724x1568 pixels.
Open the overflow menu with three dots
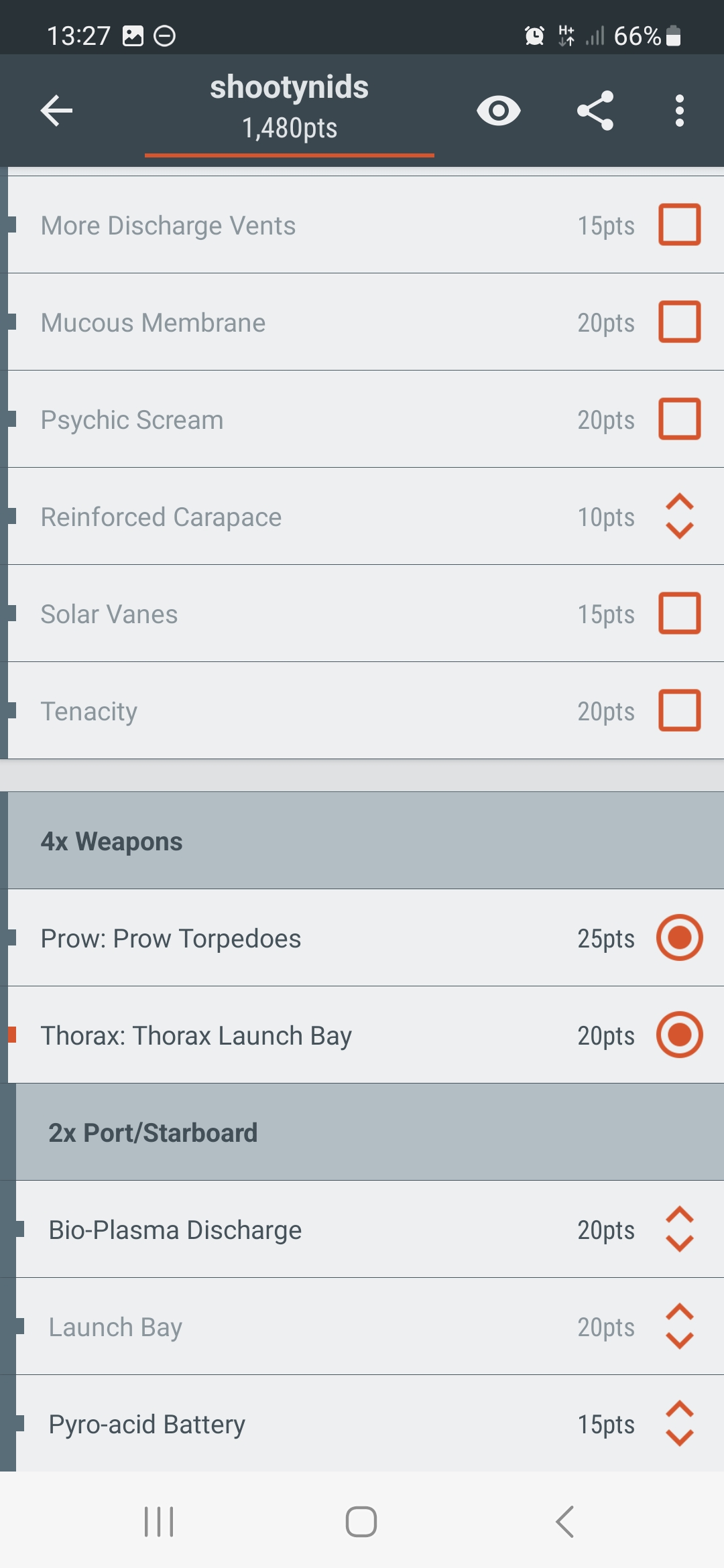680,111
